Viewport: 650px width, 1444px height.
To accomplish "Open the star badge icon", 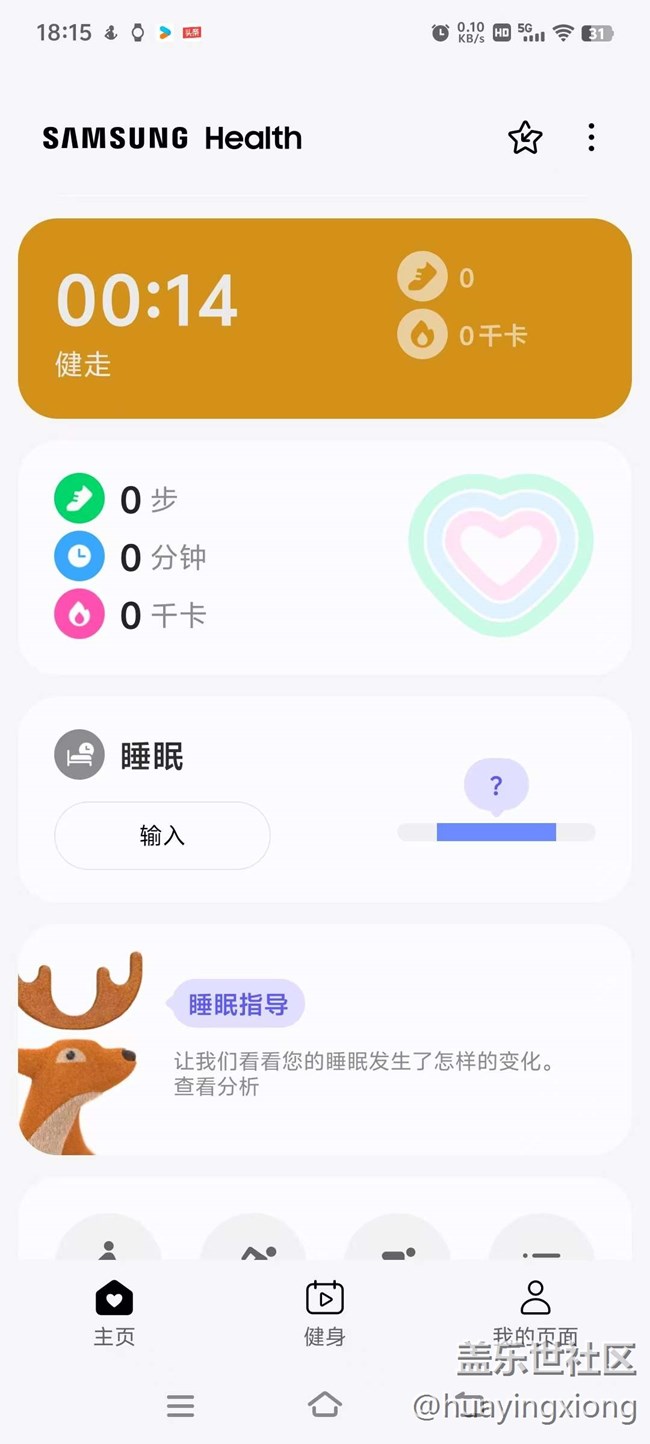I will pyautogui.click(x=525, y=138).
